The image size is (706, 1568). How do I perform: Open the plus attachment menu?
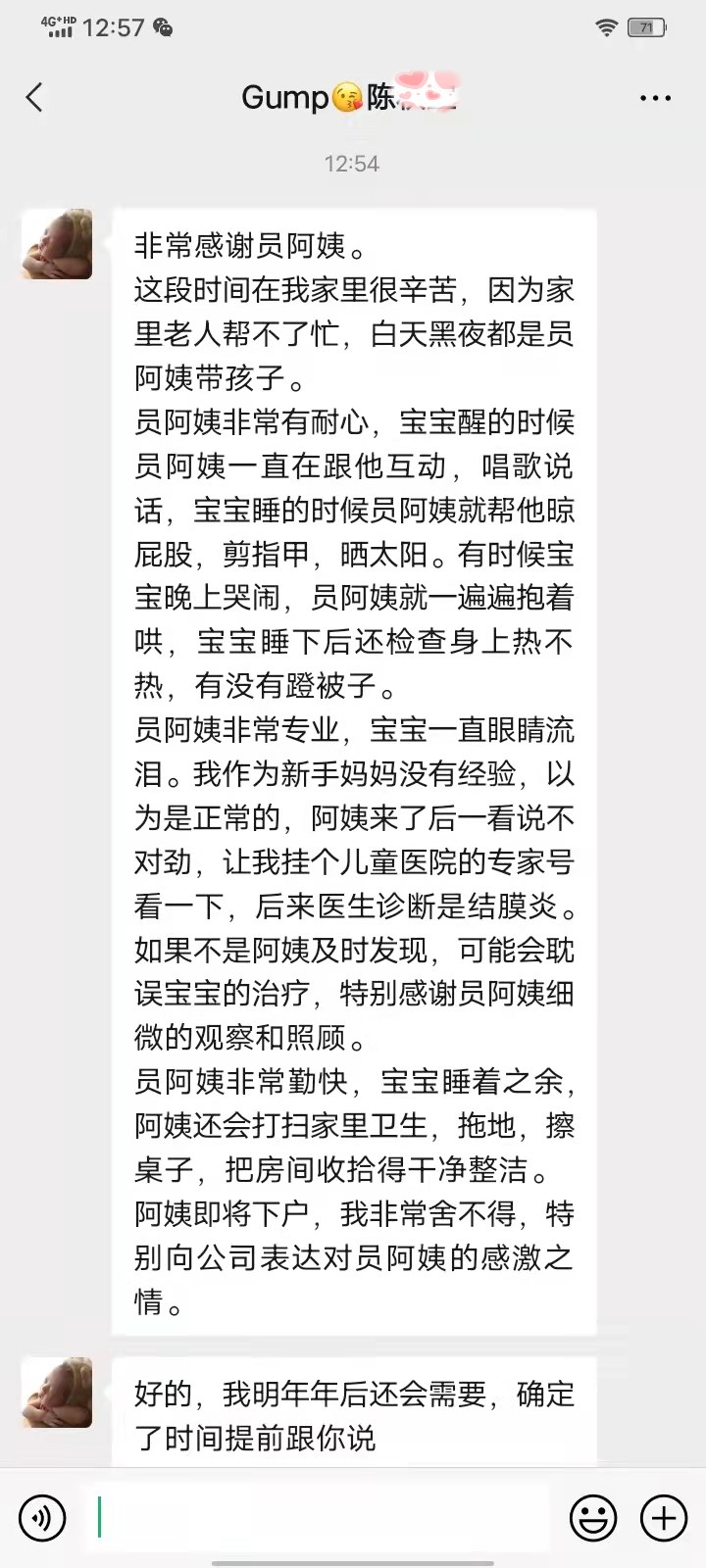[x=664, y=1518]
